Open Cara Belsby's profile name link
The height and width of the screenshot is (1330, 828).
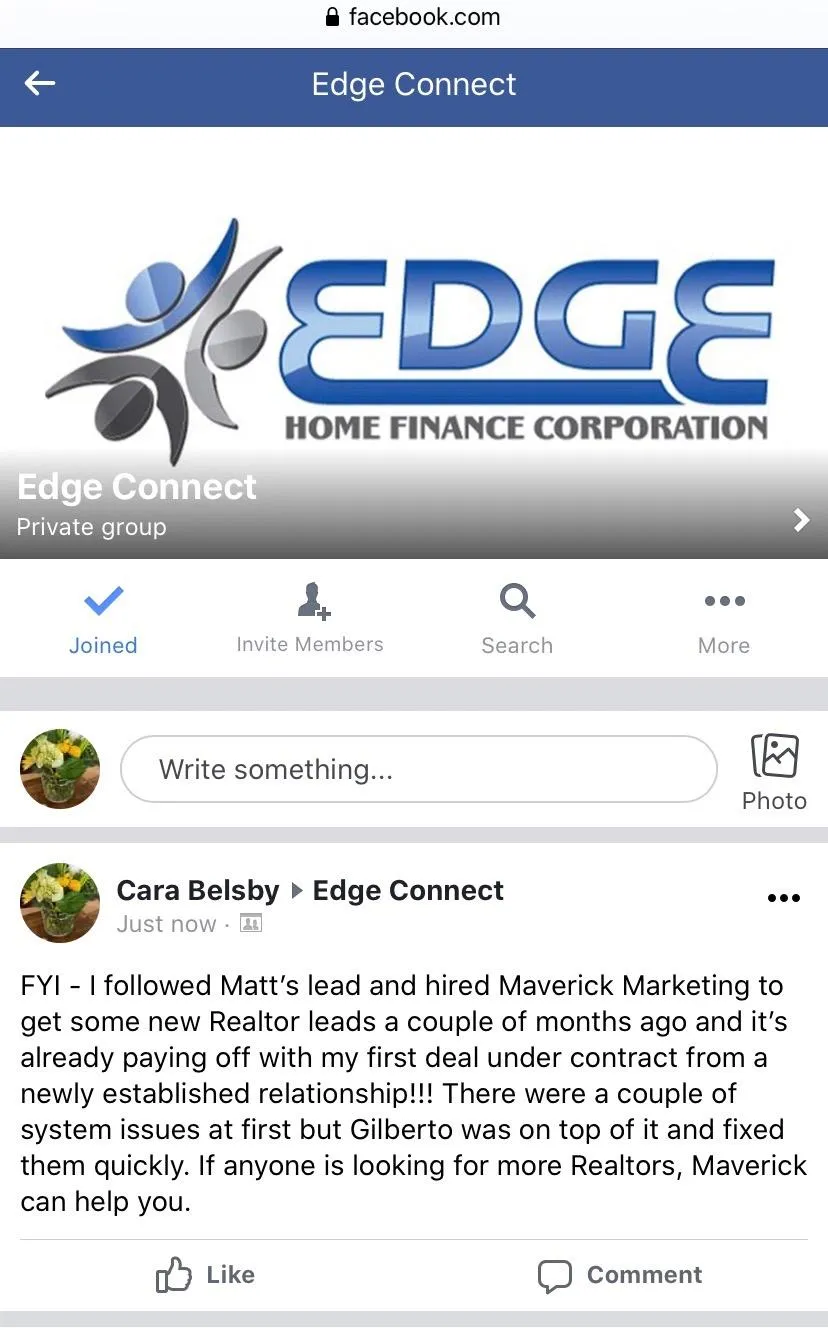point(198,890)
